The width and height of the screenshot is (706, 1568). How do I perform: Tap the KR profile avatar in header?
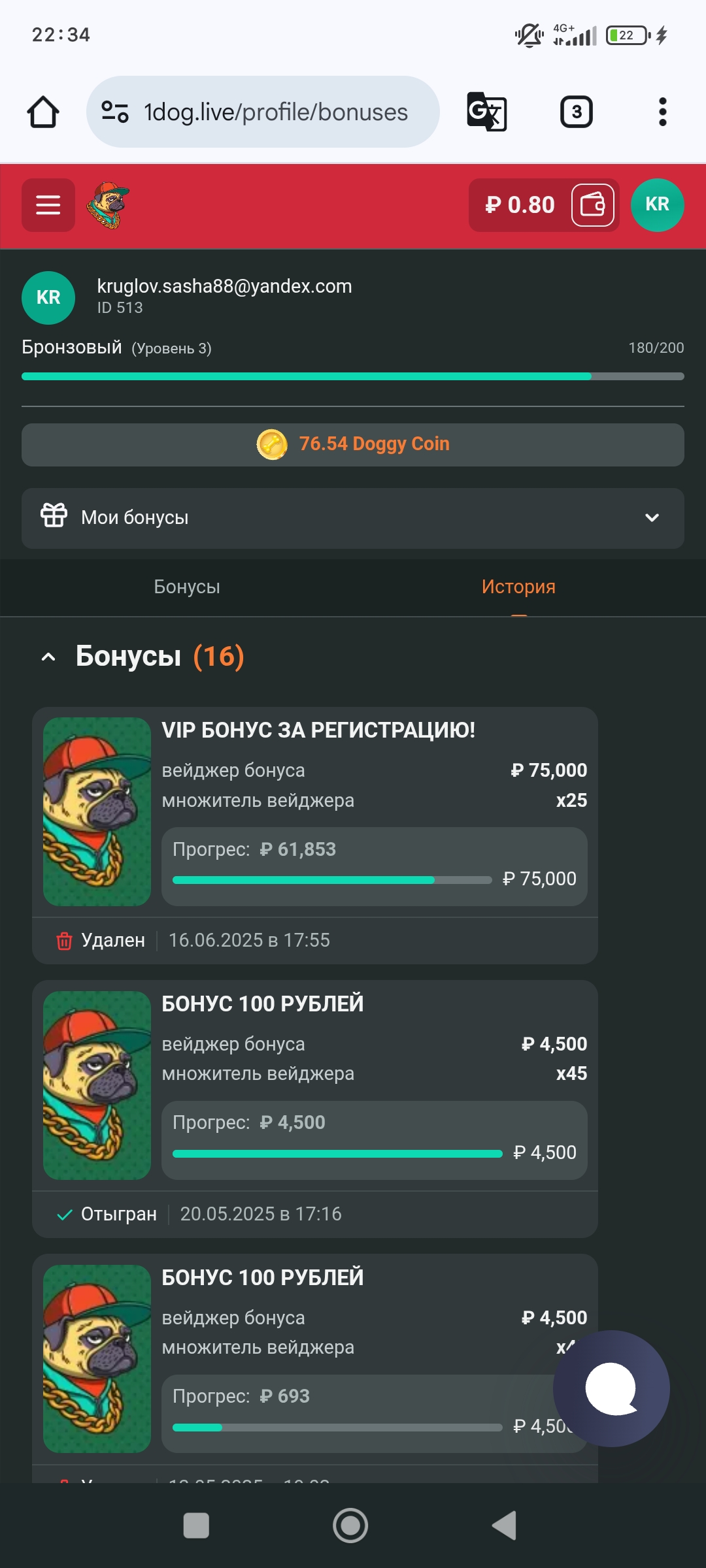[657, 205]
